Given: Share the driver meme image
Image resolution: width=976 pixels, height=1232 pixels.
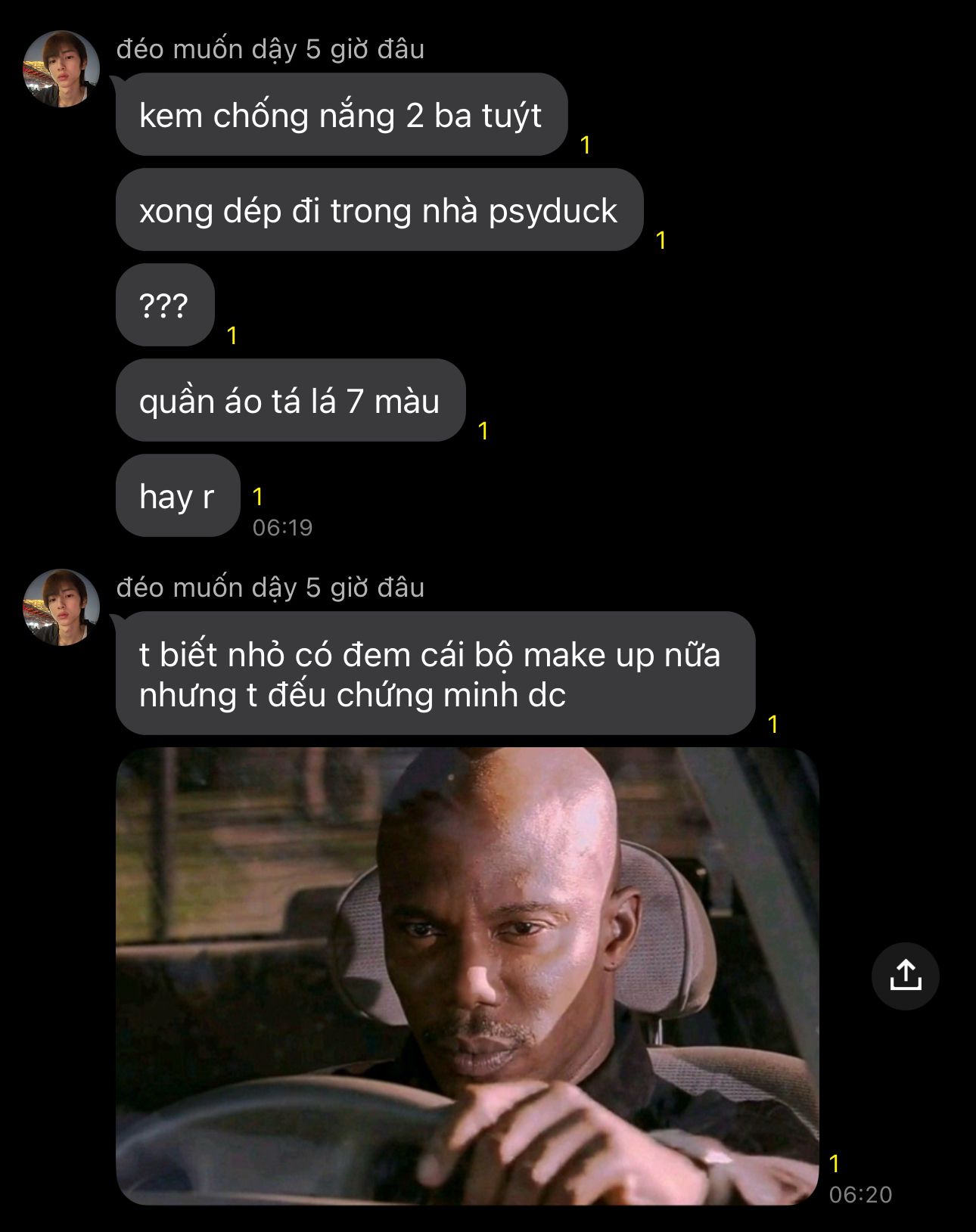Looking at the screenshot, I should [x=905, y=976].
